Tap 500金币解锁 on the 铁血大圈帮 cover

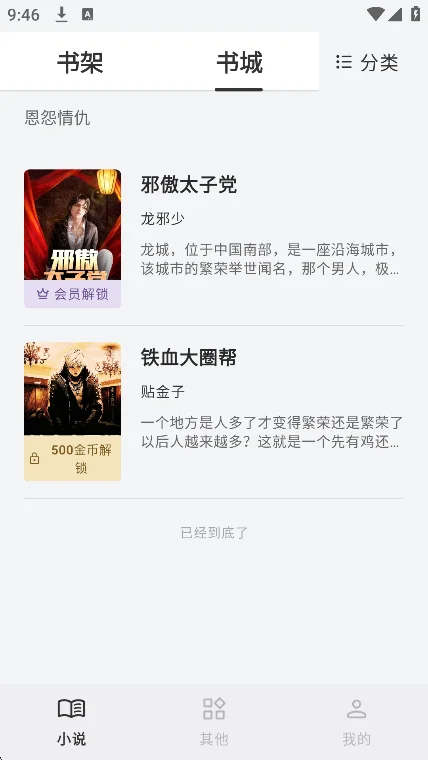pos(73,459)
